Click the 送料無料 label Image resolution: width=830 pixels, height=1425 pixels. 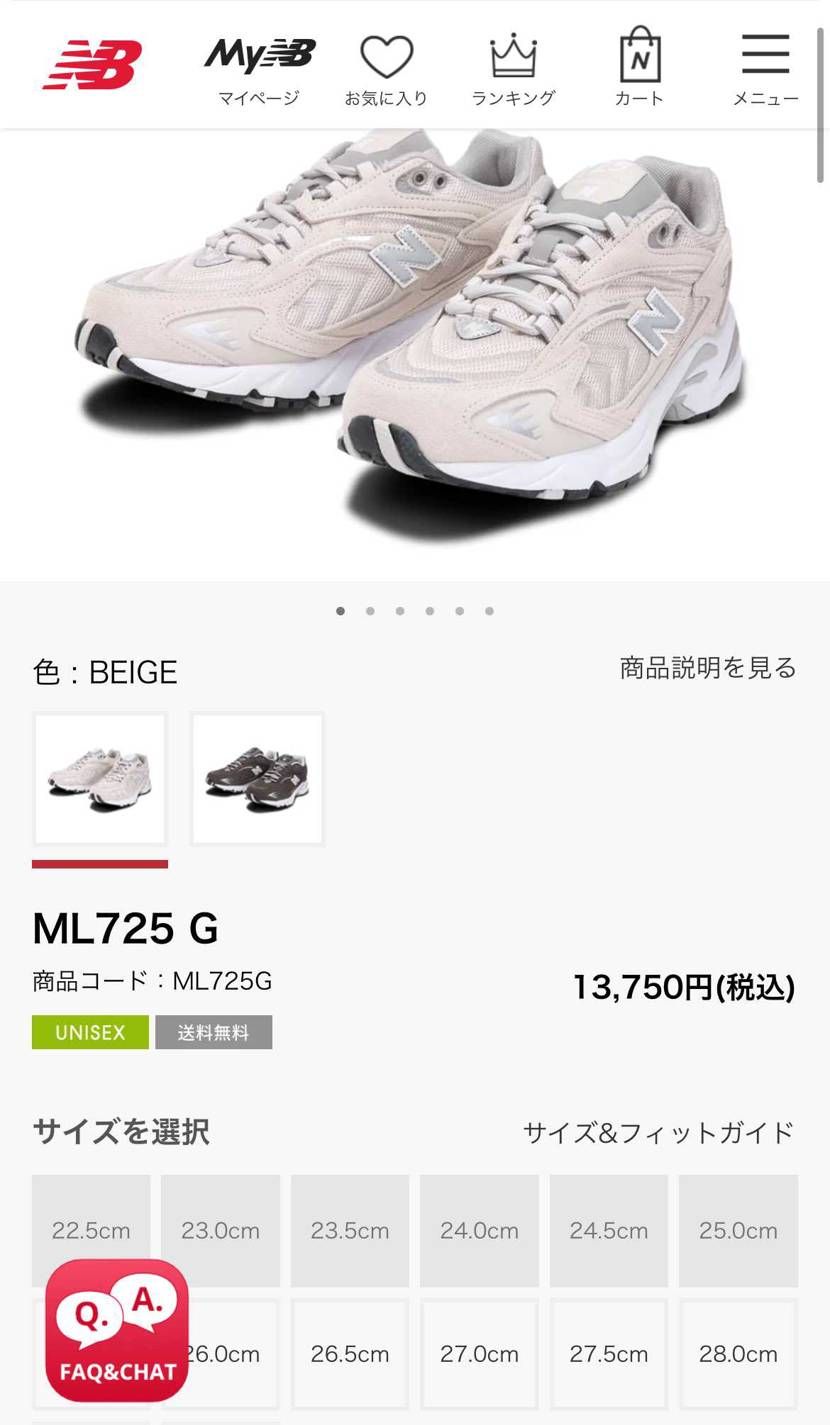click(x=214, y=1032)
